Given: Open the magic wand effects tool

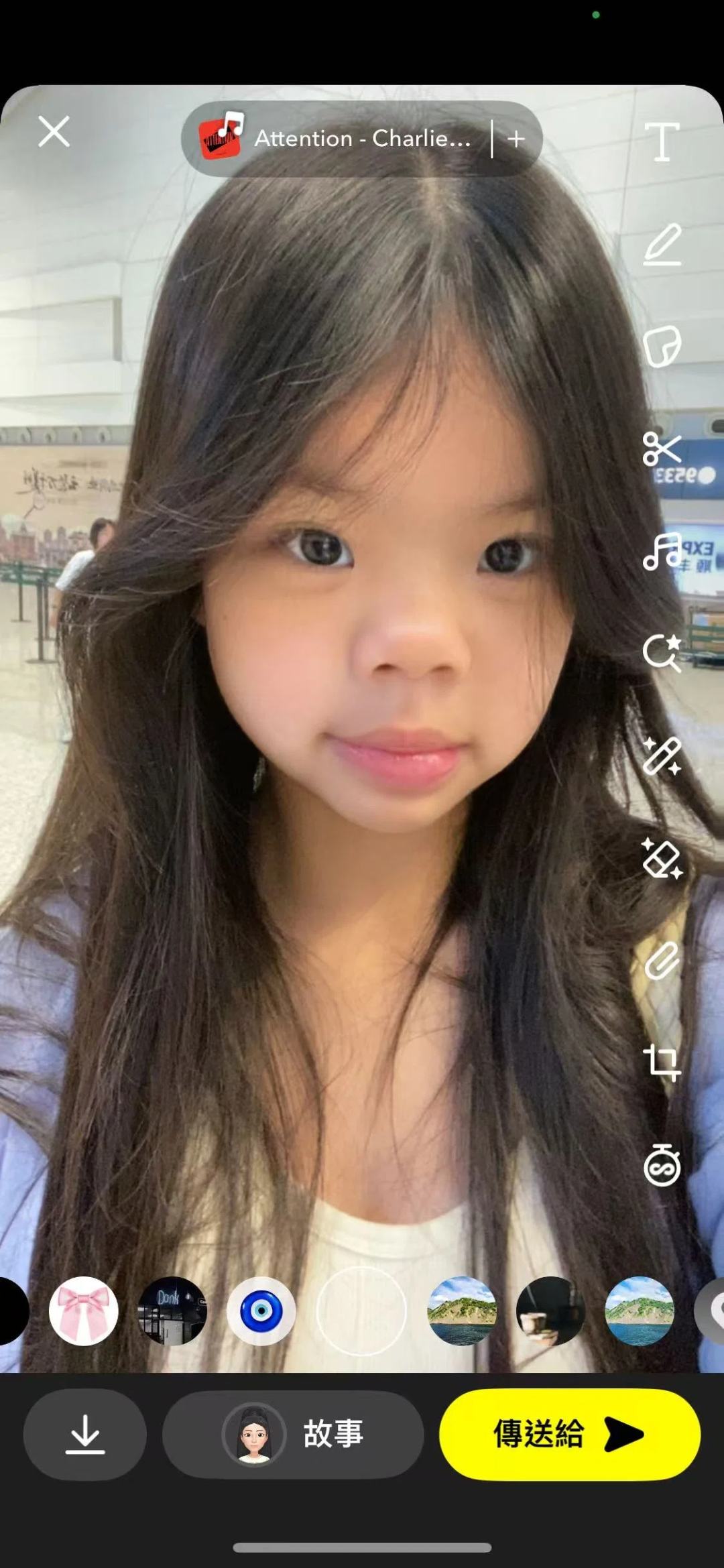Looking at the screenshot, I should (662, 756).
